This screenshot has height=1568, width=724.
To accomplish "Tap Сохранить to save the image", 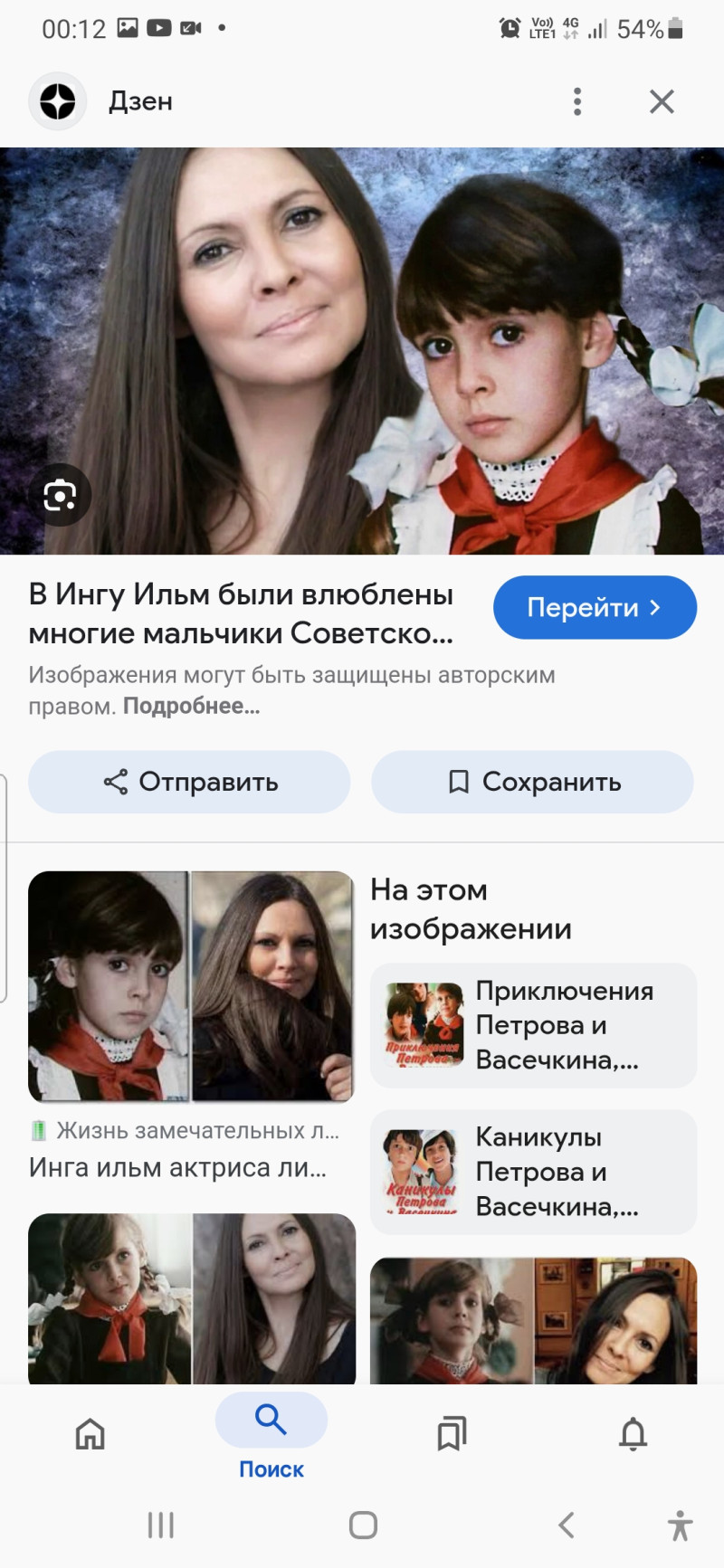I will (x=533, y=782).
